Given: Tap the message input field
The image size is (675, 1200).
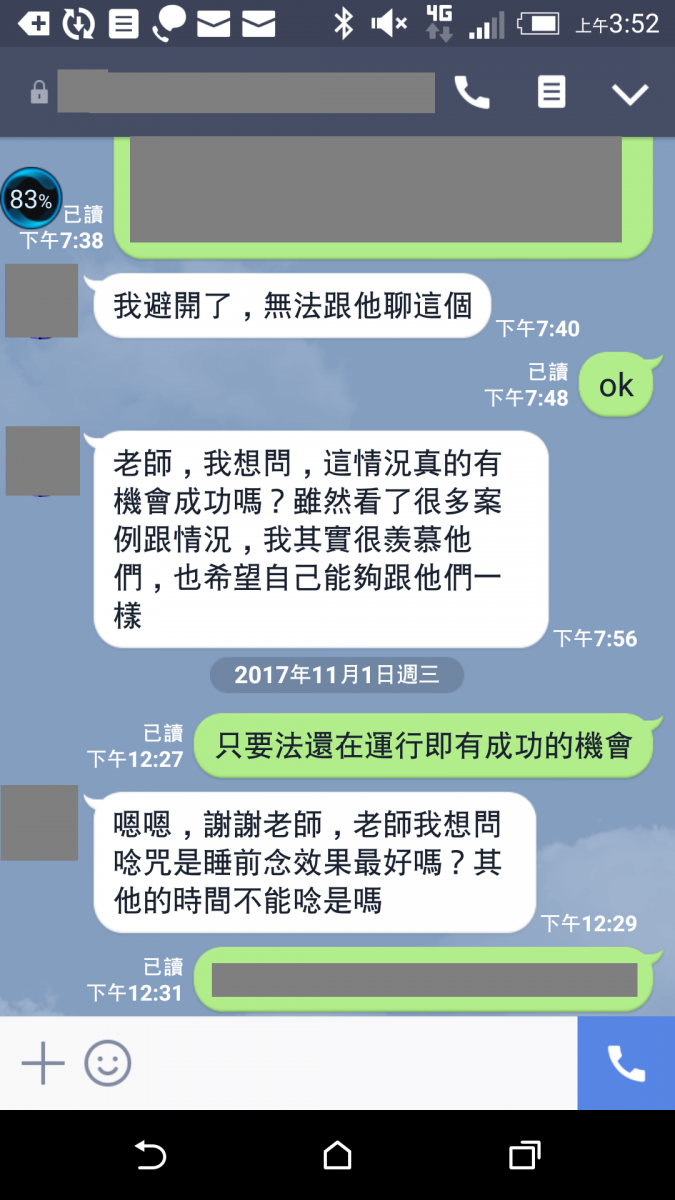Looking at the screenshot, I should 350,1063.
